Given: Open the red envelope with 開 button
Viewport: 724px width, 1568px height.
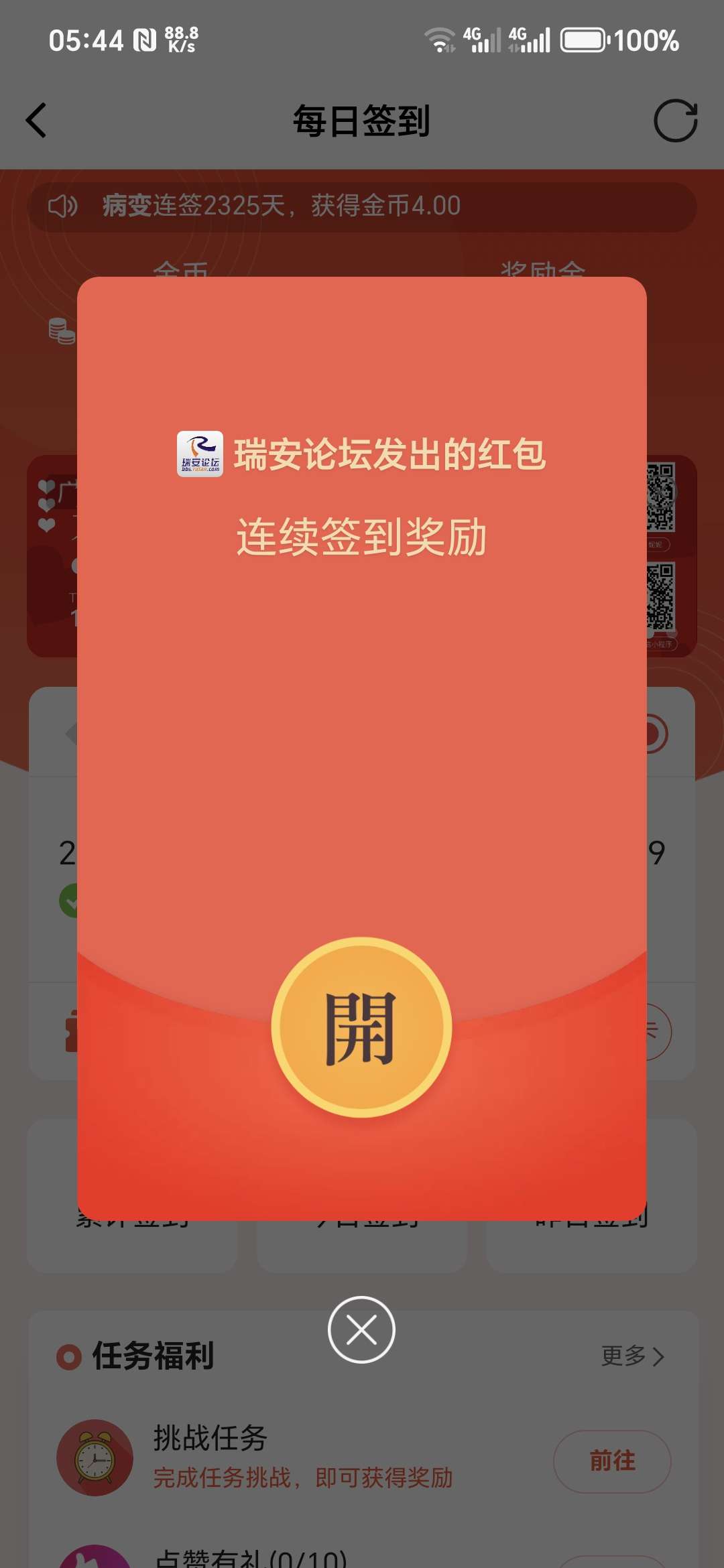Looking at the screenshot, I should tap(361, 1027).
